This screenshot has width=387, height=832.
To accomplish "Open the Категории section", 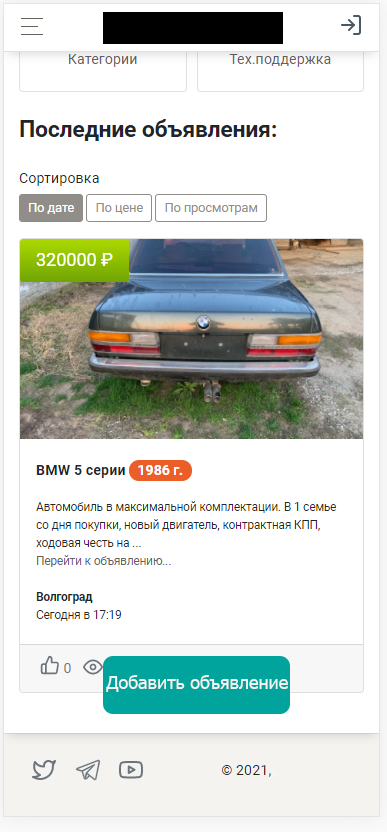I will pos(102,66).
